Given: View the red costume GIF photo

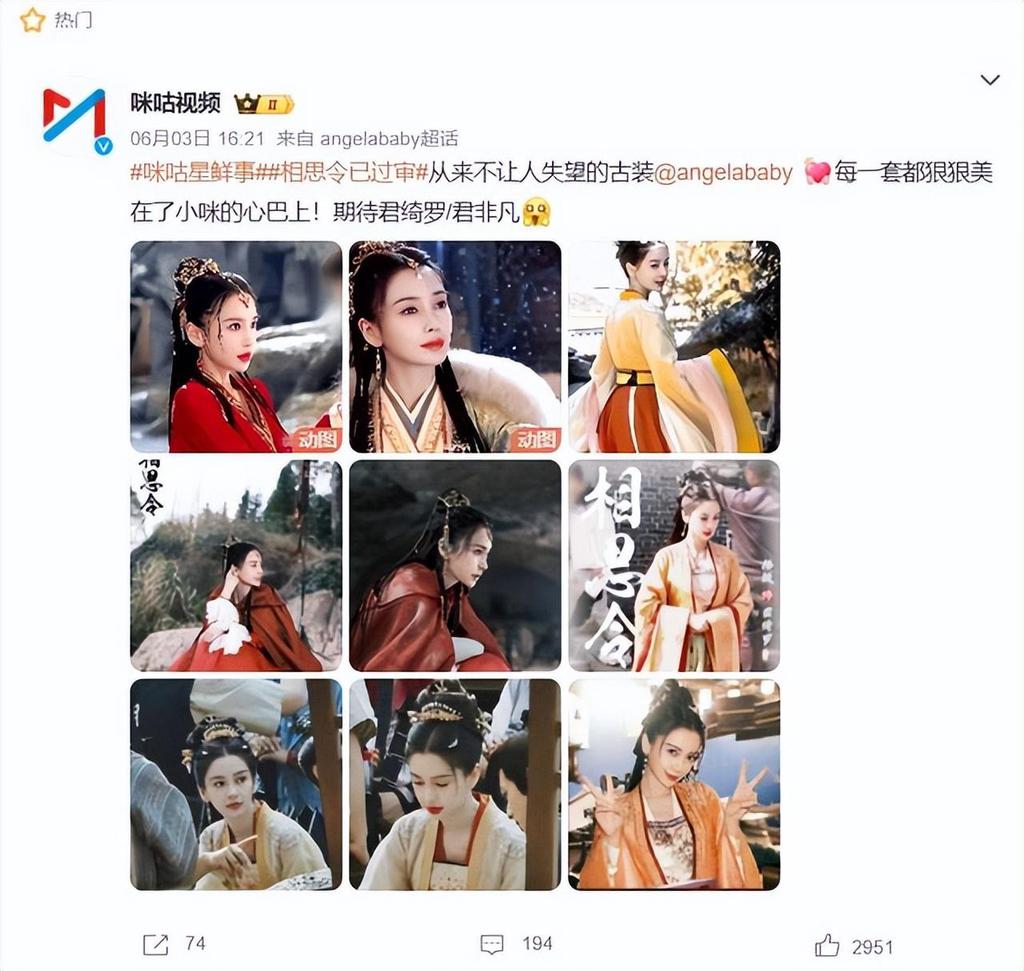Looking at the screenshot, I should tap(236, 347).
